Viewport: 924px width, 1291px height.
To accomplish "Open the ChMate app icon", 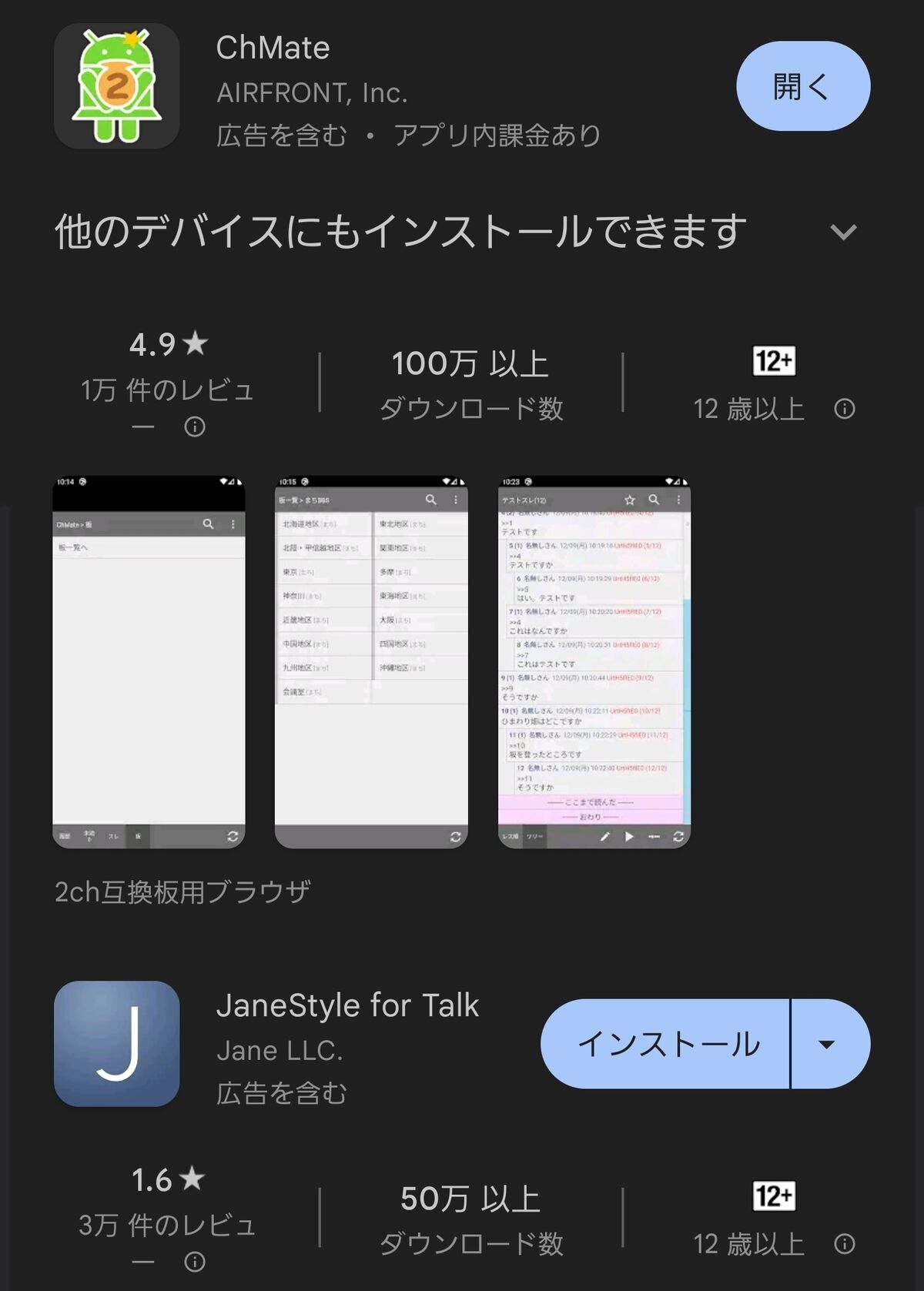I will pyautogui.click(x=116, y=86).
